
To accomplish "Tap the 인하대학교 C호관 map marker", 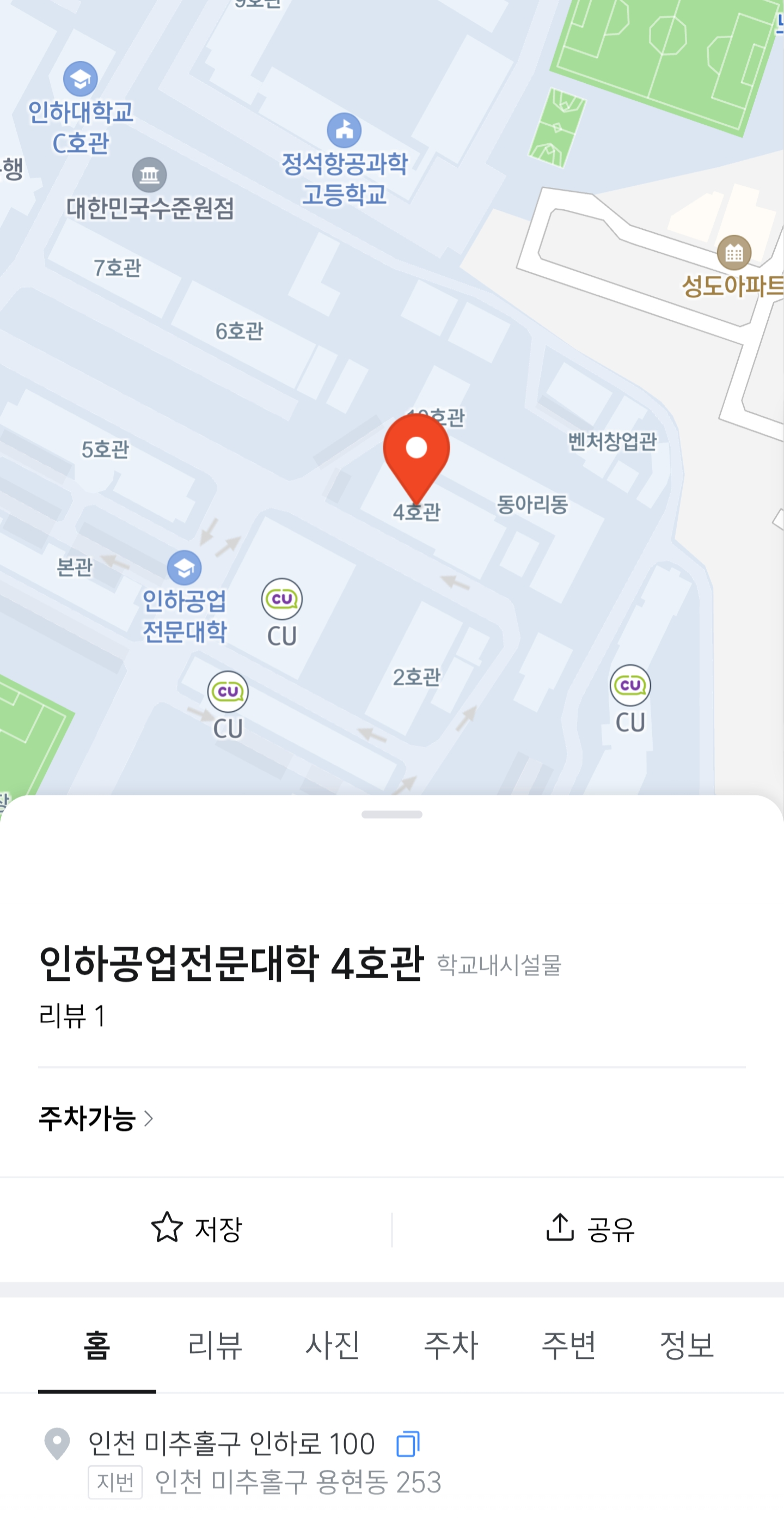I will (x=81, y=80).
